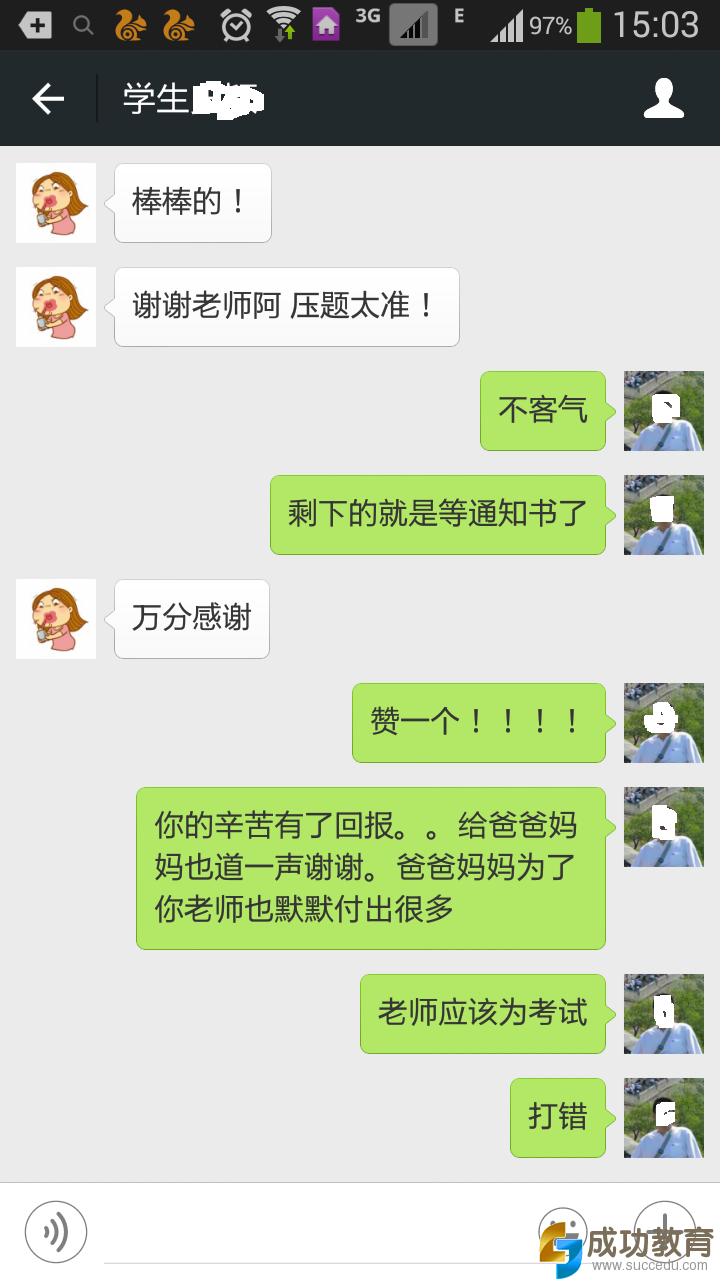Image resolution: width=720 pixels, height=1280 pixels.
Task: Tap the avatar next to 打错
Action: click(664, 1118)
